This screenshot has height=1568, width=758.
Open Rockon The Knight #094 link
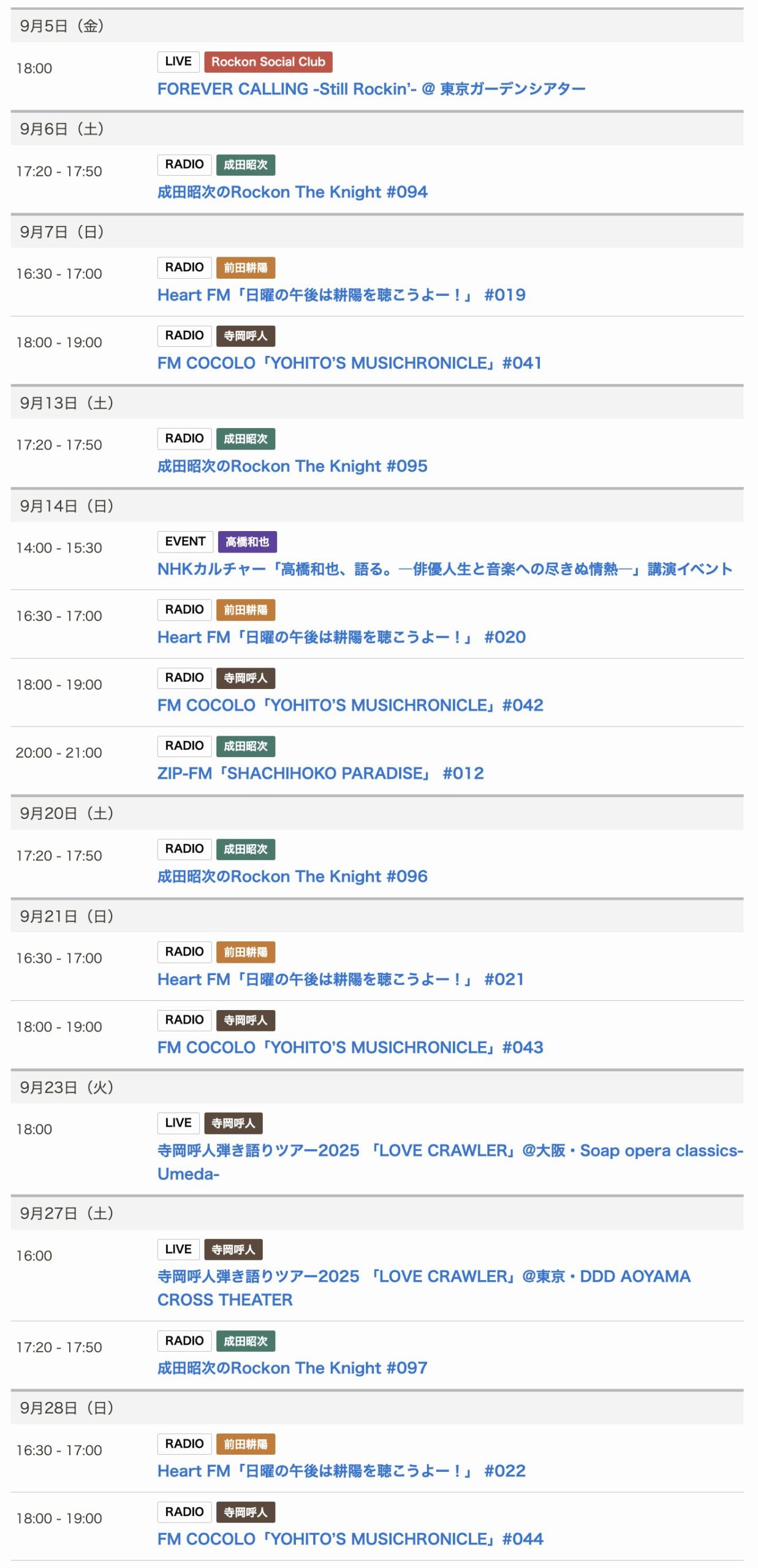[x=292, y=192]
